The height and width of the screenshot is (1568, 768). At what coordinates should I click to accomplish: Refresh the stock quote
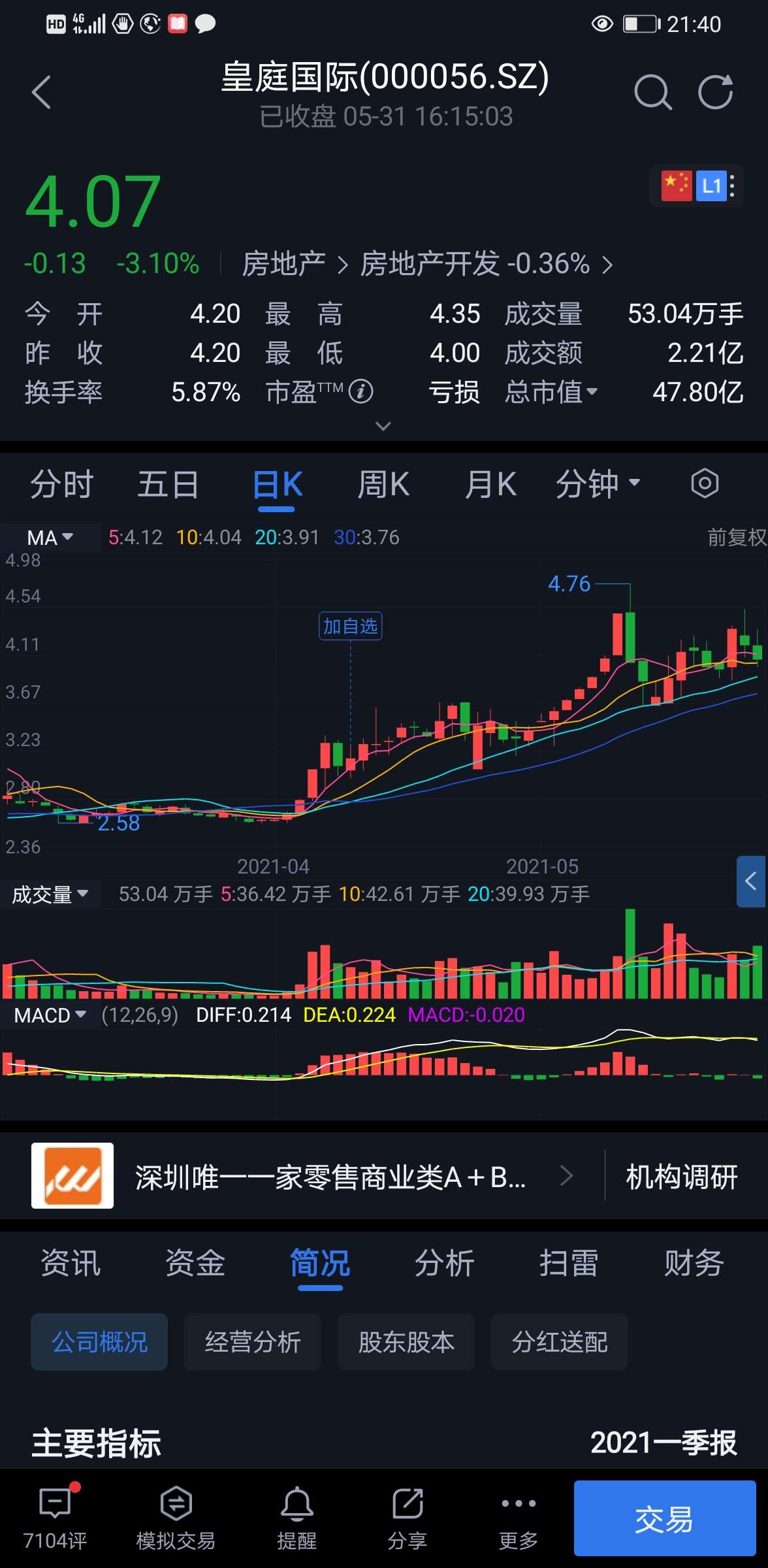point(716,92)
